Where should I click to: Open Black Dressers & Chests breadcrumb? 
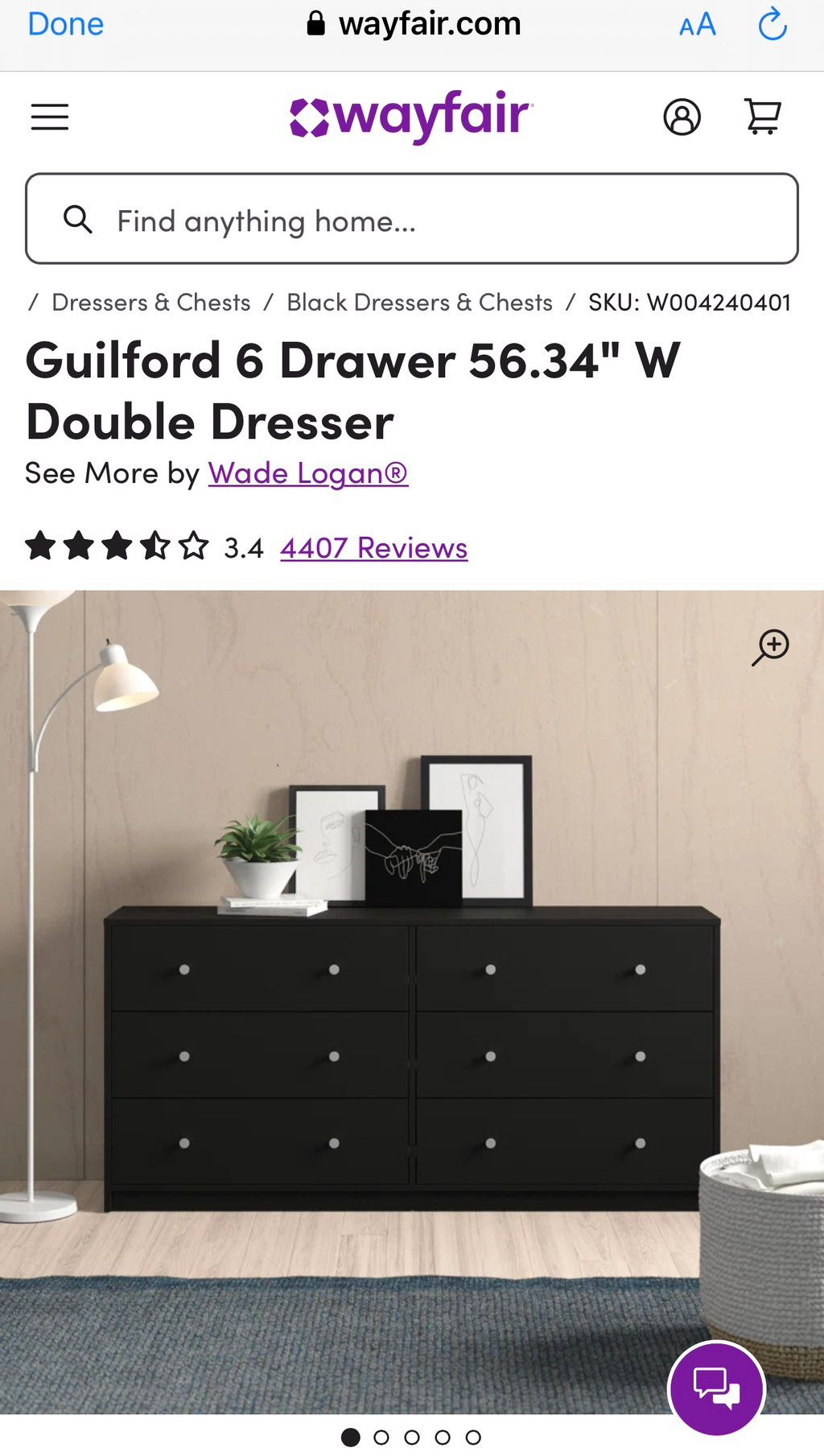pos(419,303)
